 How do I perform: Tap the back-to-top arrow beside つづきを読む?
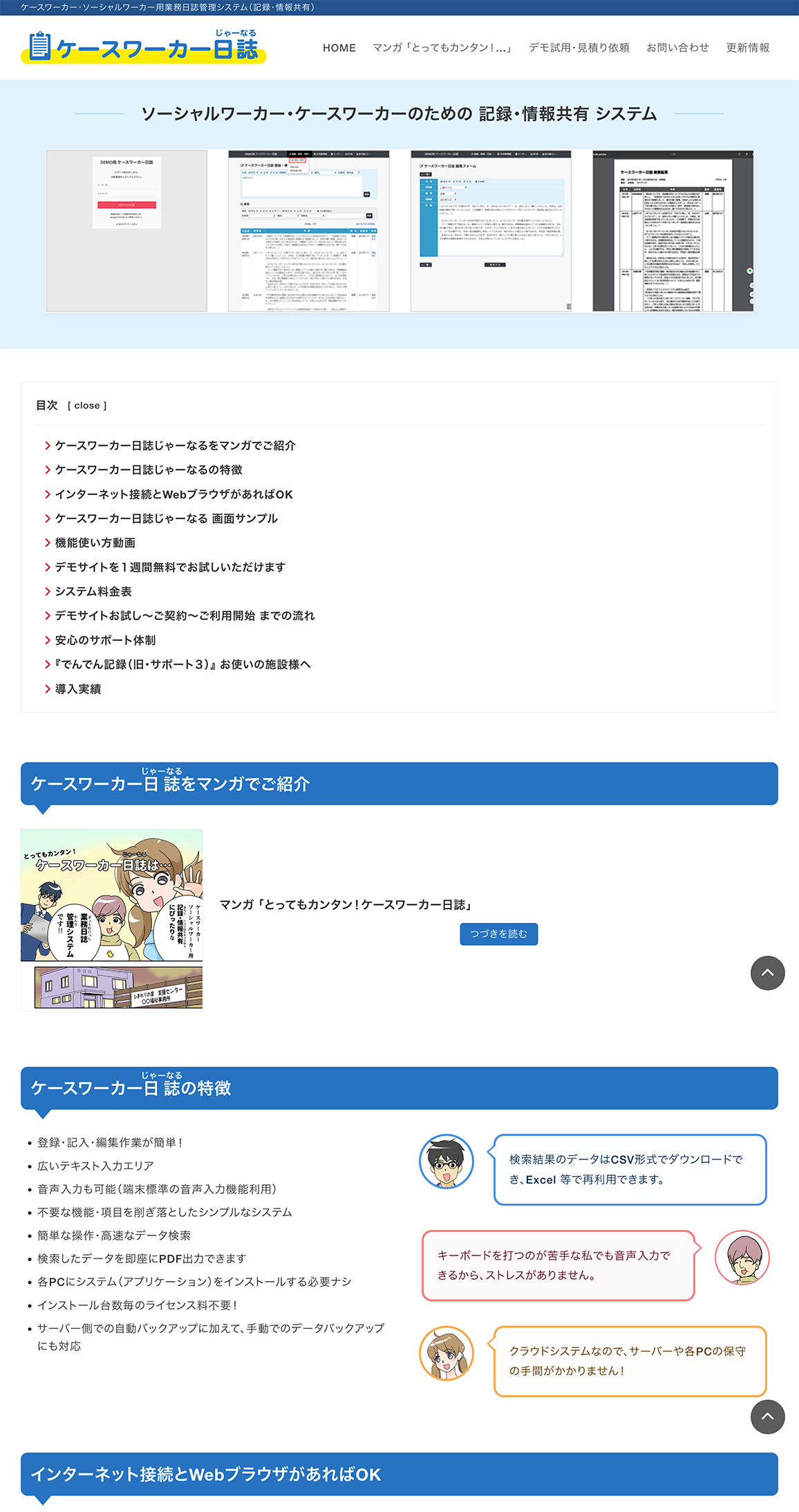point(767,973)
